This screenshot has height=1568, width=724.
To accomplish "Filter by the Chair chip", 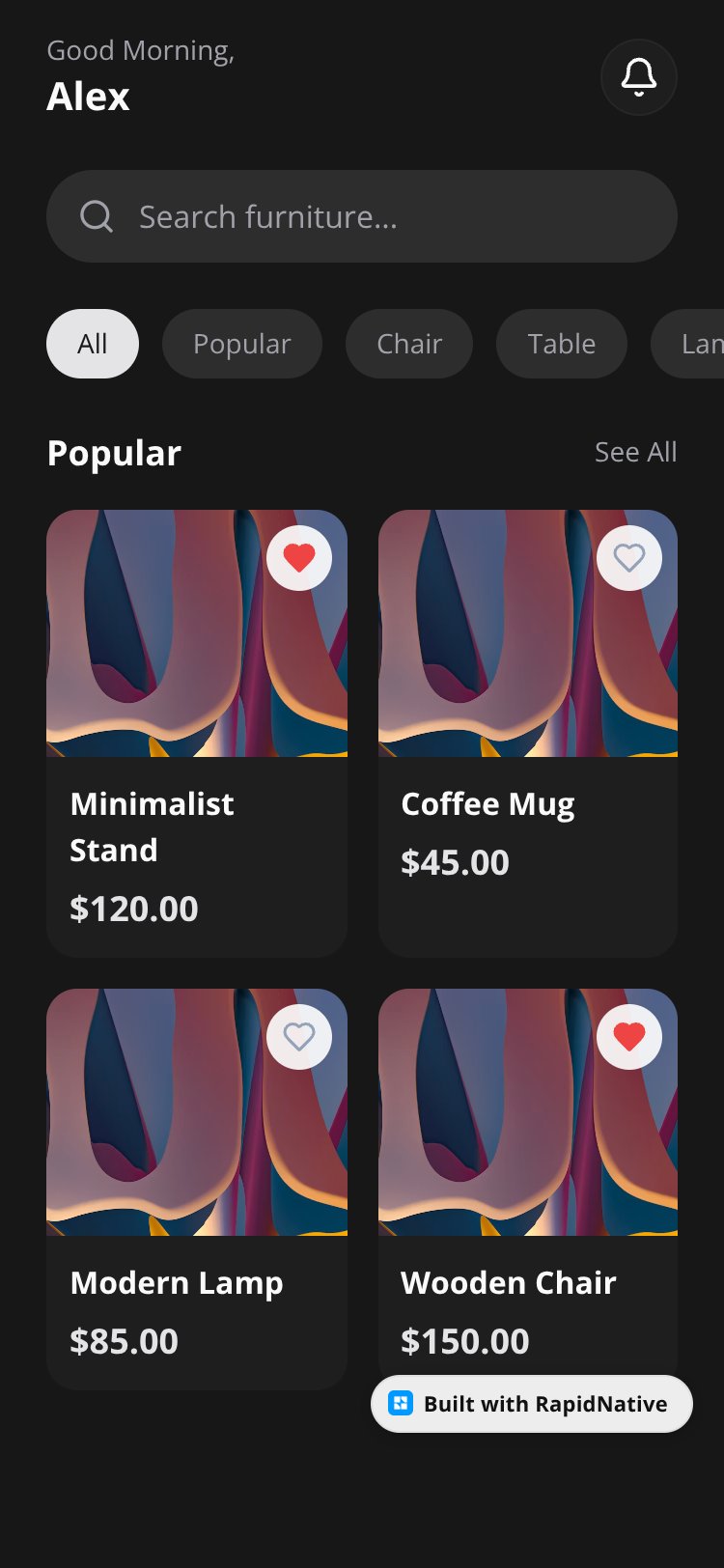I will [x=409, y=344].
